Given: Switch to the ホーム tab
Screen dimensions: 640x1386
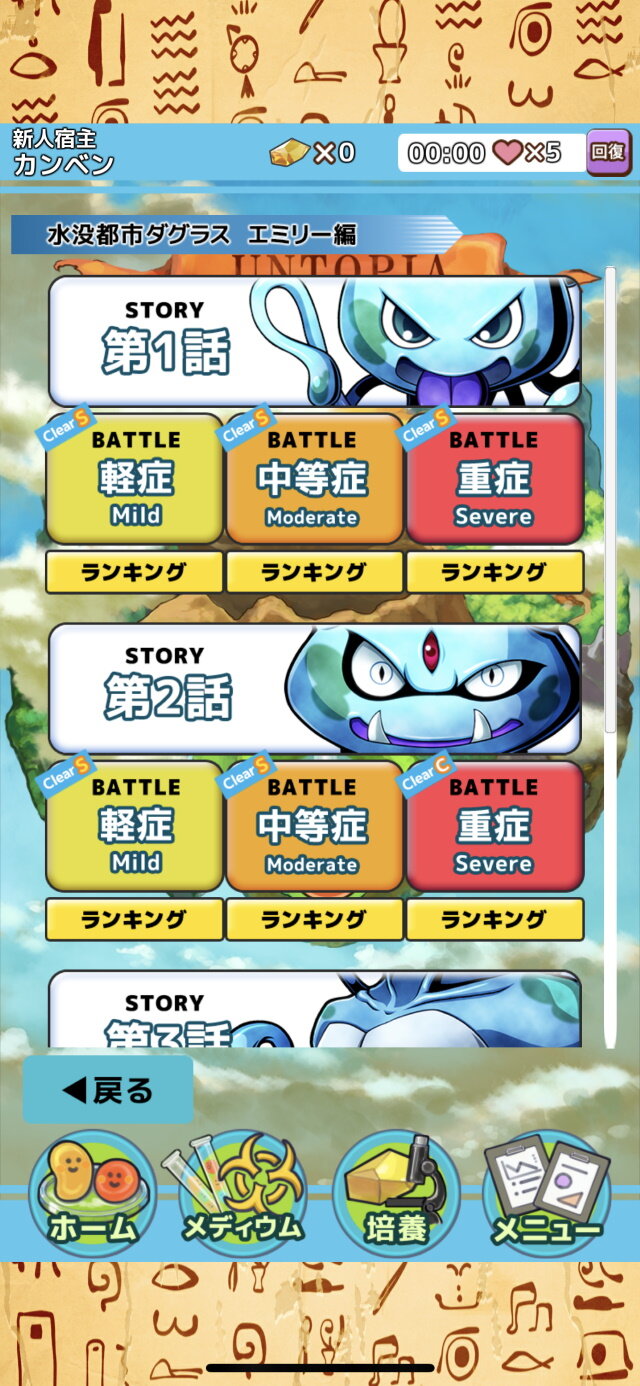Looking at the screenshot, I should [92, 1195].
